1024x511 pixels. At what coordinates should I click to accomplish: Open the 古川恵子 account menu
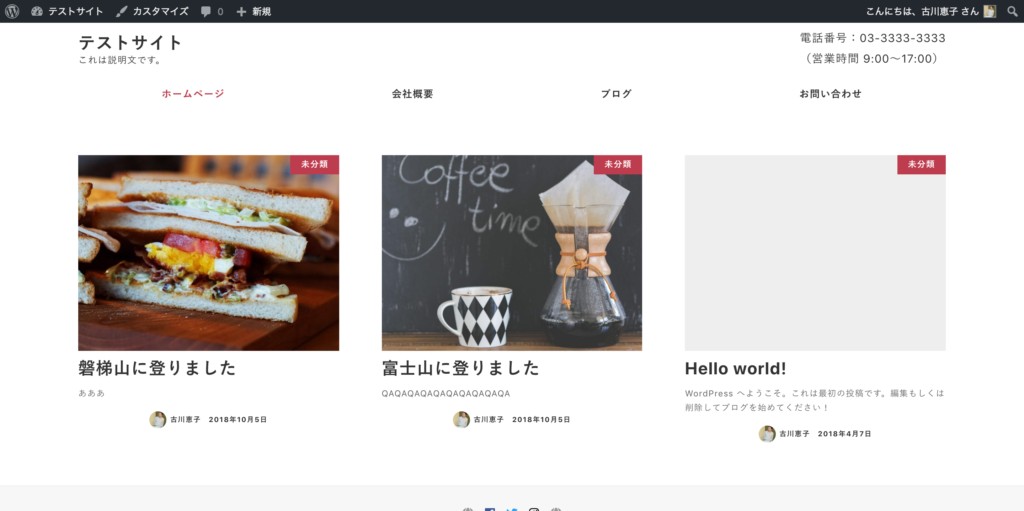930,11
